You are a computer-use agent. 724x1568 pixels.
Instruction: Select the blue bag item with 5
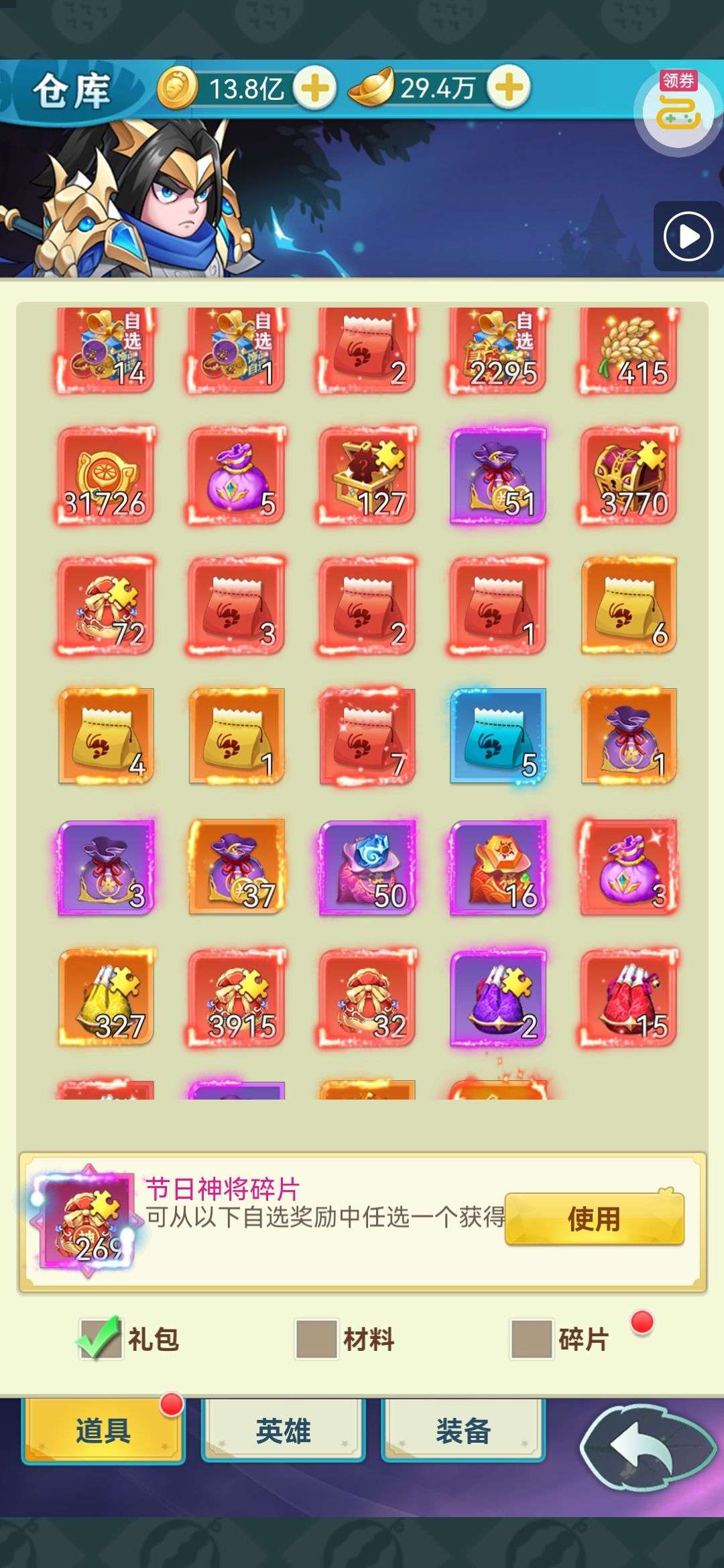click(x=497, y=737)
